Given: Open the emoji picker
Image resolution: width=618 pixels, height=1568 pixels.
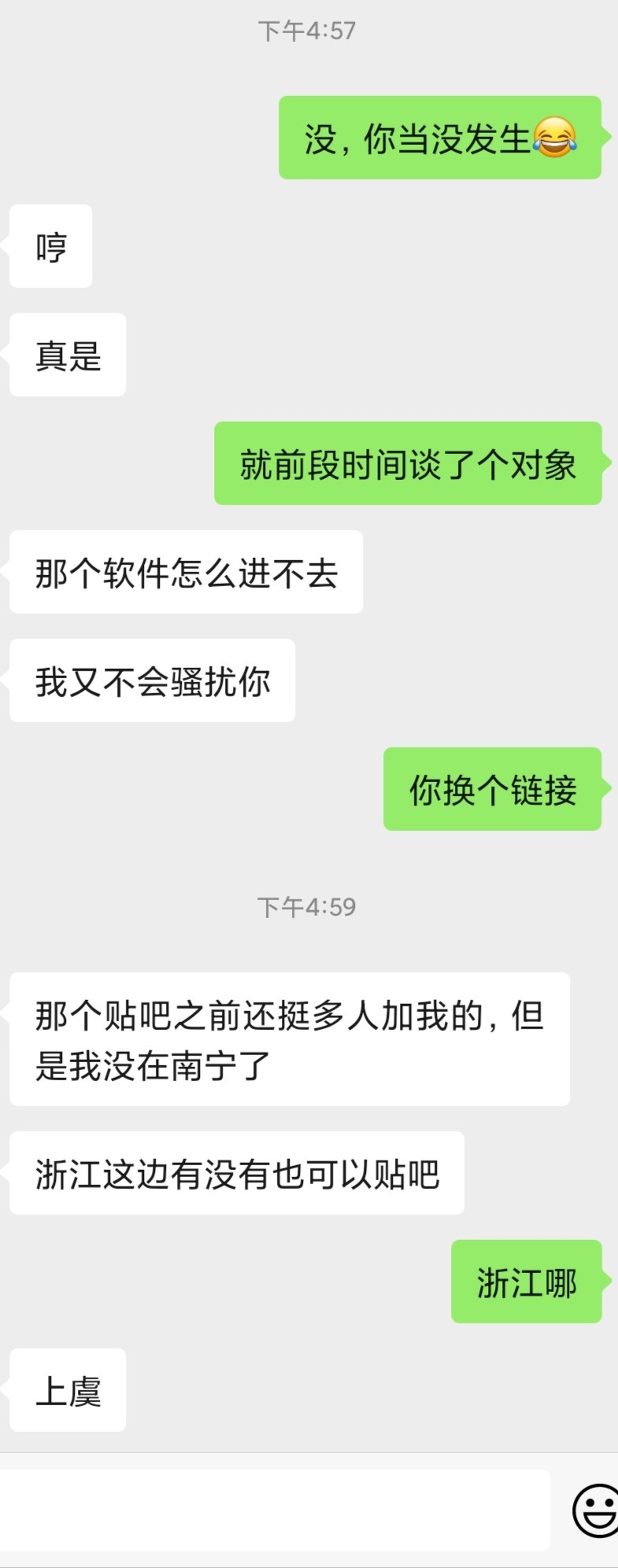Looking at the screenshot, I should [596, 1509].
